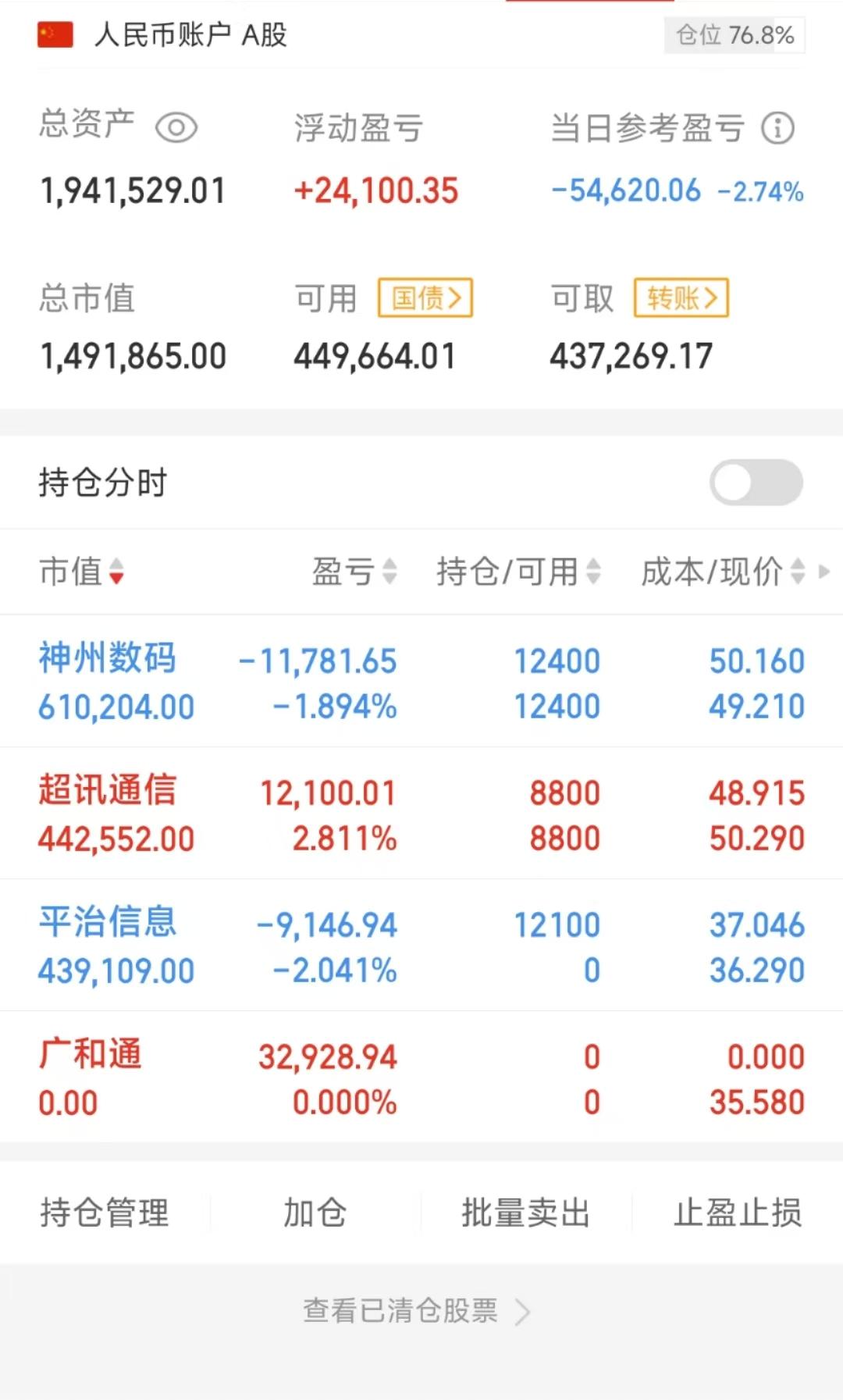This screenshot has height=1400, width=843.
Task: Sort holdings by 市值
Action: coord(82,572)
